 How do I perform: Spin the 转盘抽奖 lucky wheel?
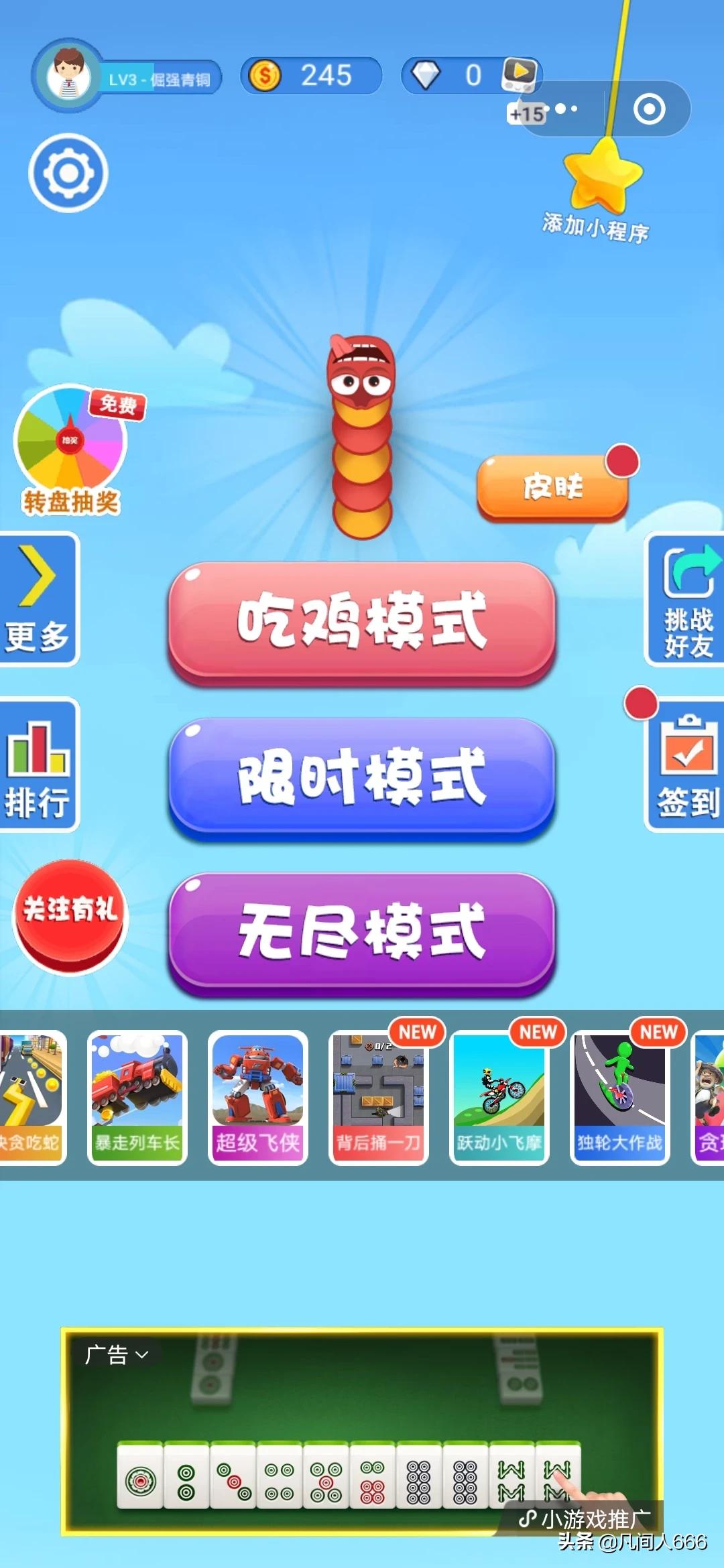(72, 450)
